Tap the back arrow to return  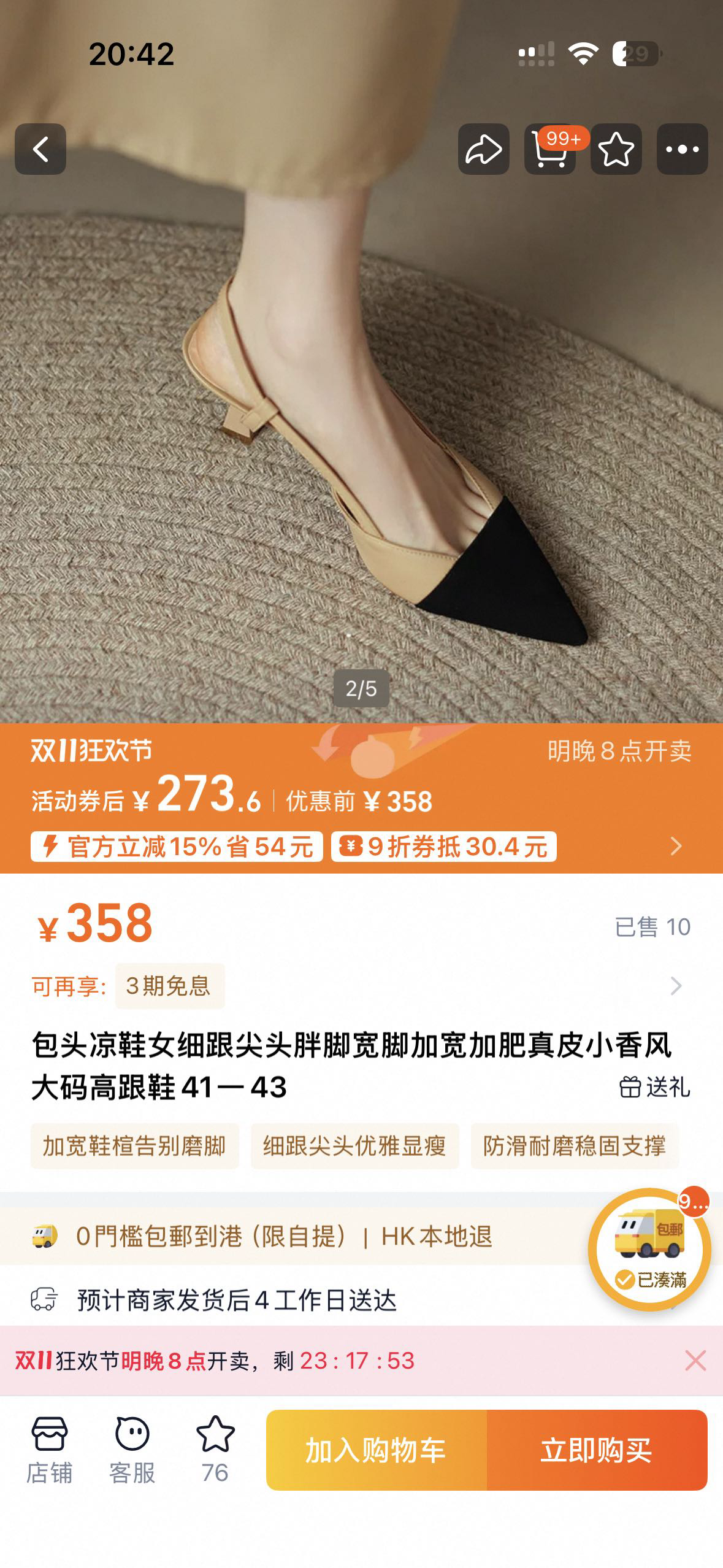pyautogui.click(x=42, y=149)
